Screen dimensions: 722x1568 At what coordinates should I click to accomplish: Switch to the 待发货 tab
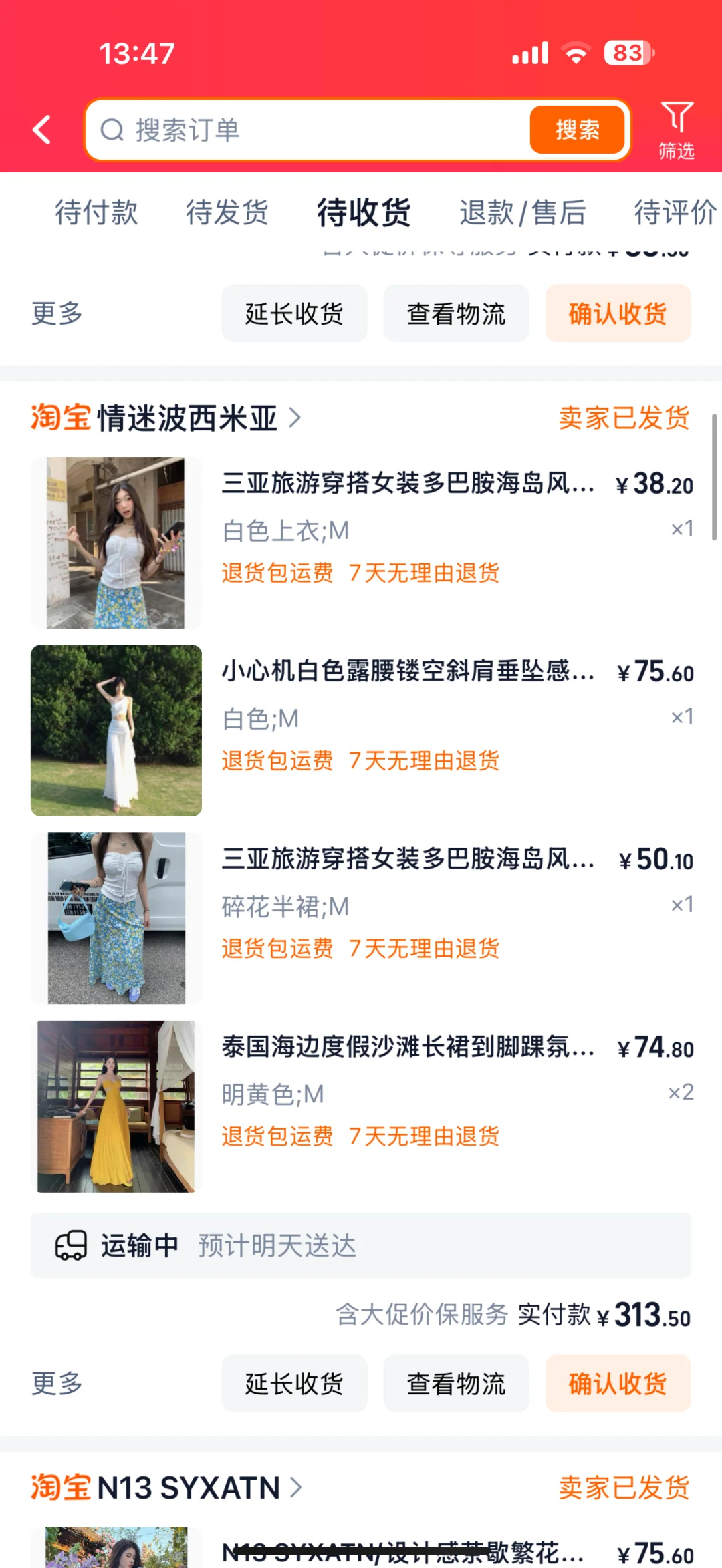[x=227, y=213]
